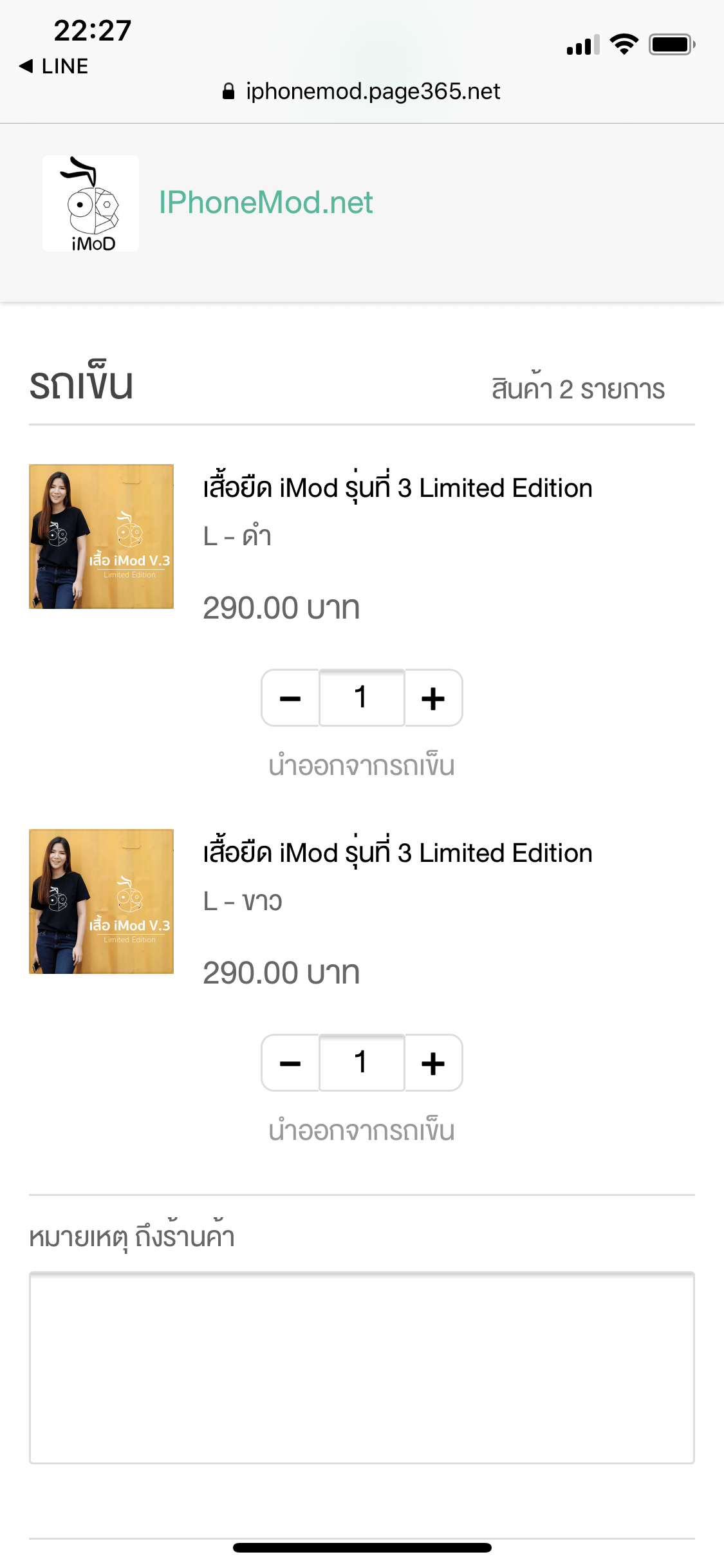
Task: Select the quantity field of the black shirt
Action: [362, 698]
